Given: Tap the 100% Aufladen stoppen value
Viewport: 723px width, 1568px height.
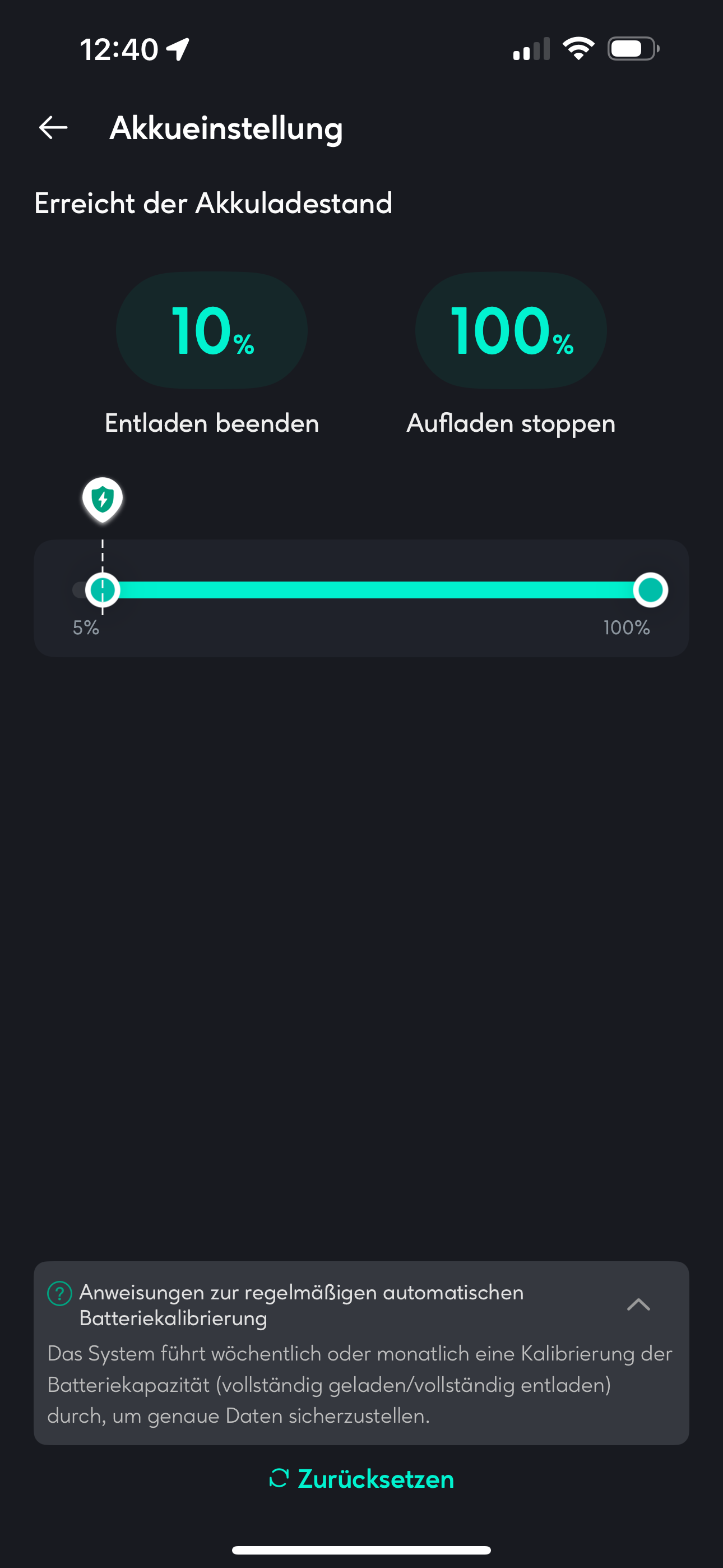Looking at the screenshot, I should (511, 330).
